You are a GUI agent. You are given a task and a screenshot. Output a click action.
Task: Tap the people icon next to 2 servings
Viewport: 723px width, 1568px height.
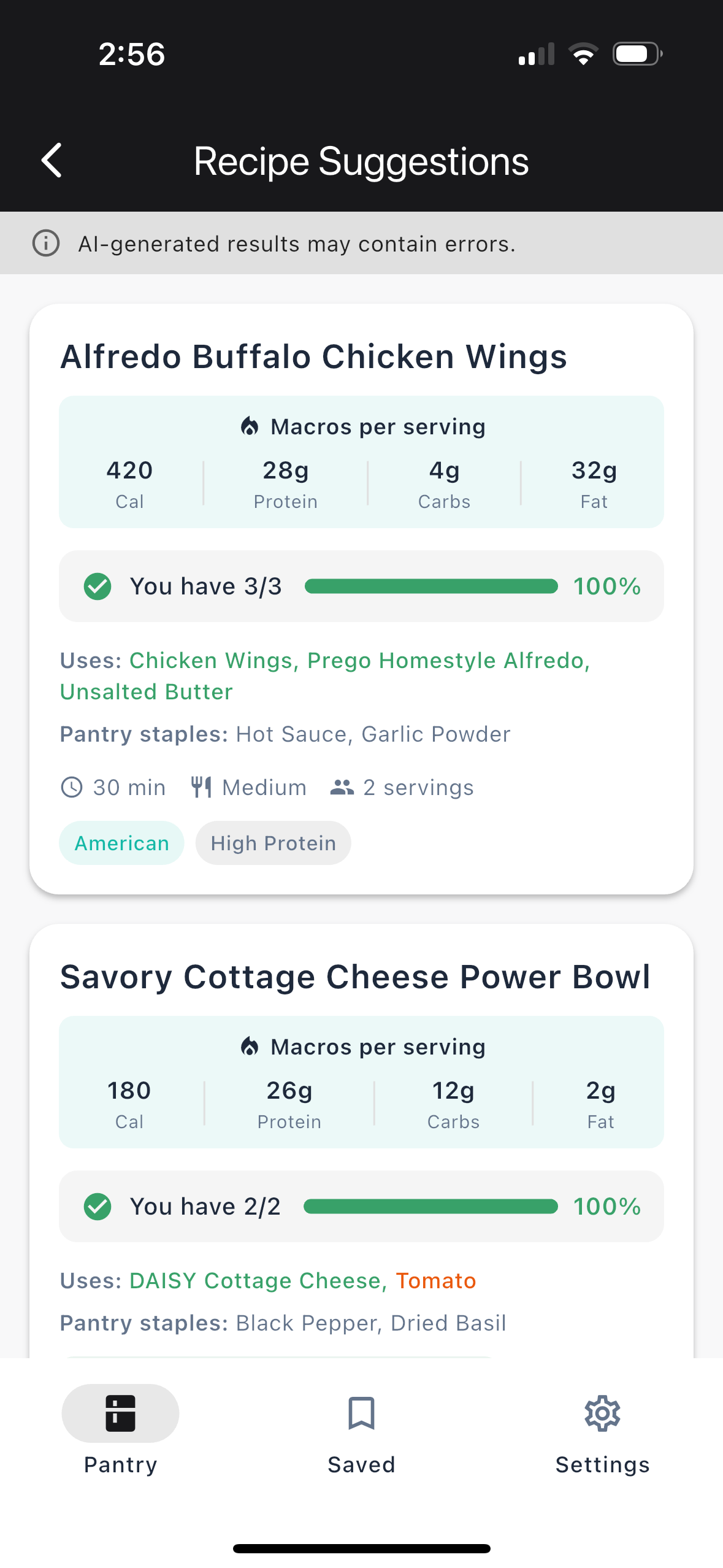tap(343, 787)
